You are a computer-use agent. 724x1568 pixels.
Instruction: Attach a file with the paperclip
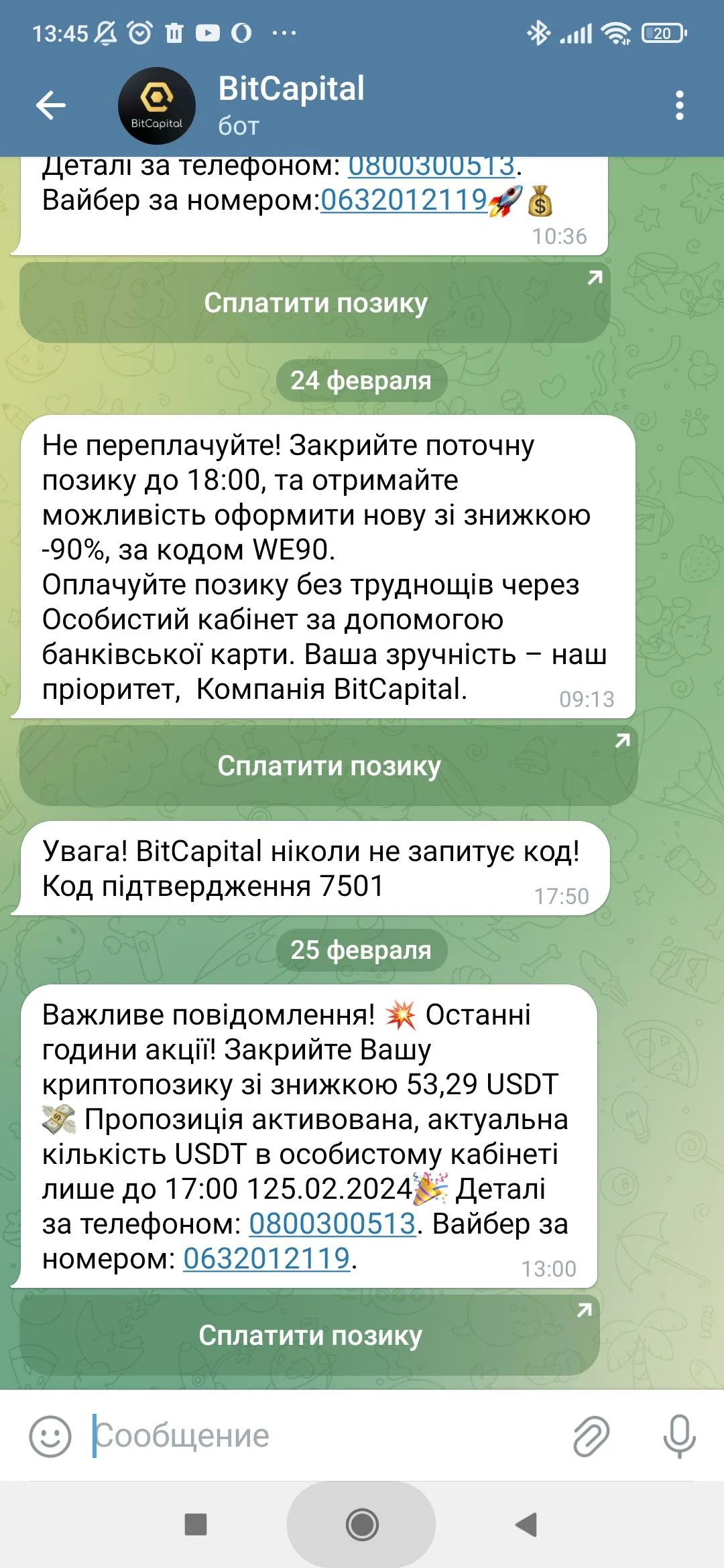coord(591,1436)
